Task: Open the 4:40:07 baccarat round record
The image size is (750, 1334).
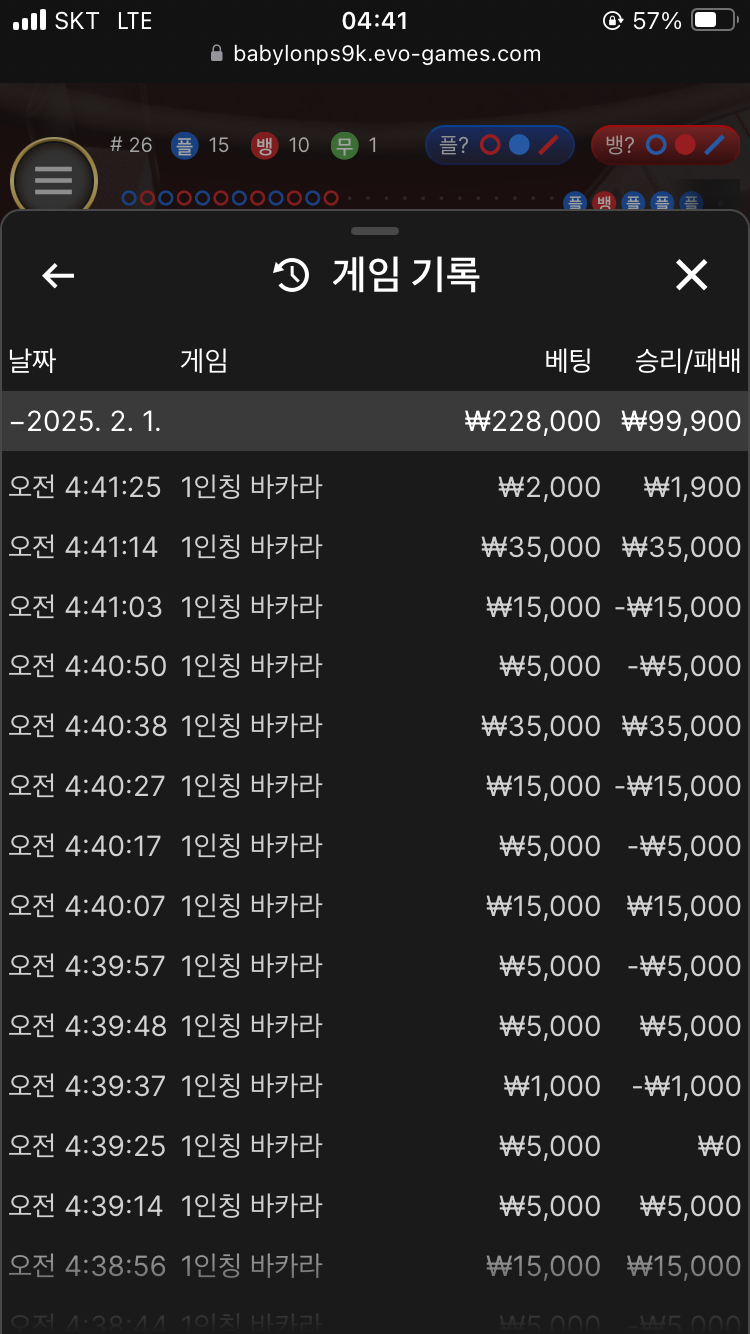Action: point(375,906)
